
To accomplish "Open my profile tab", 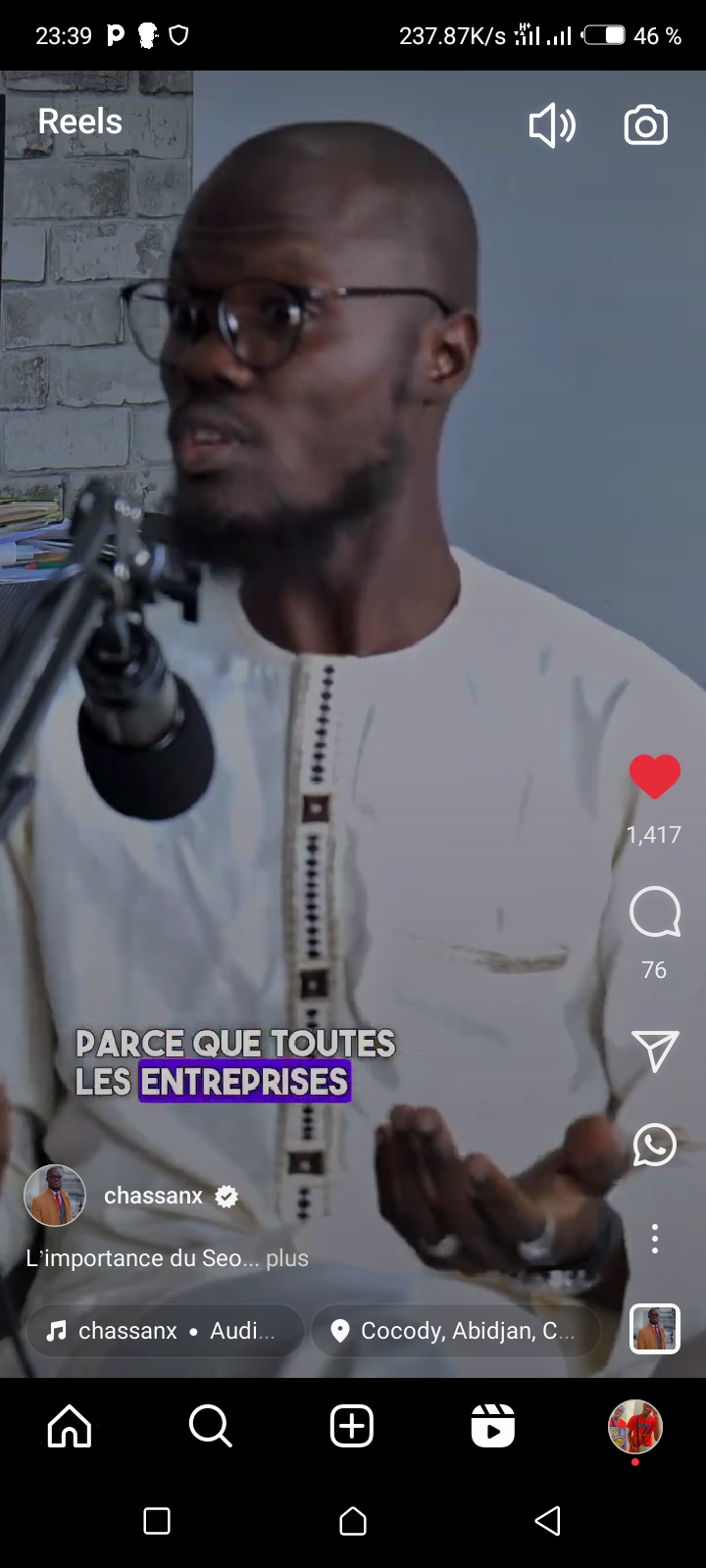I will coord(634,1426).
